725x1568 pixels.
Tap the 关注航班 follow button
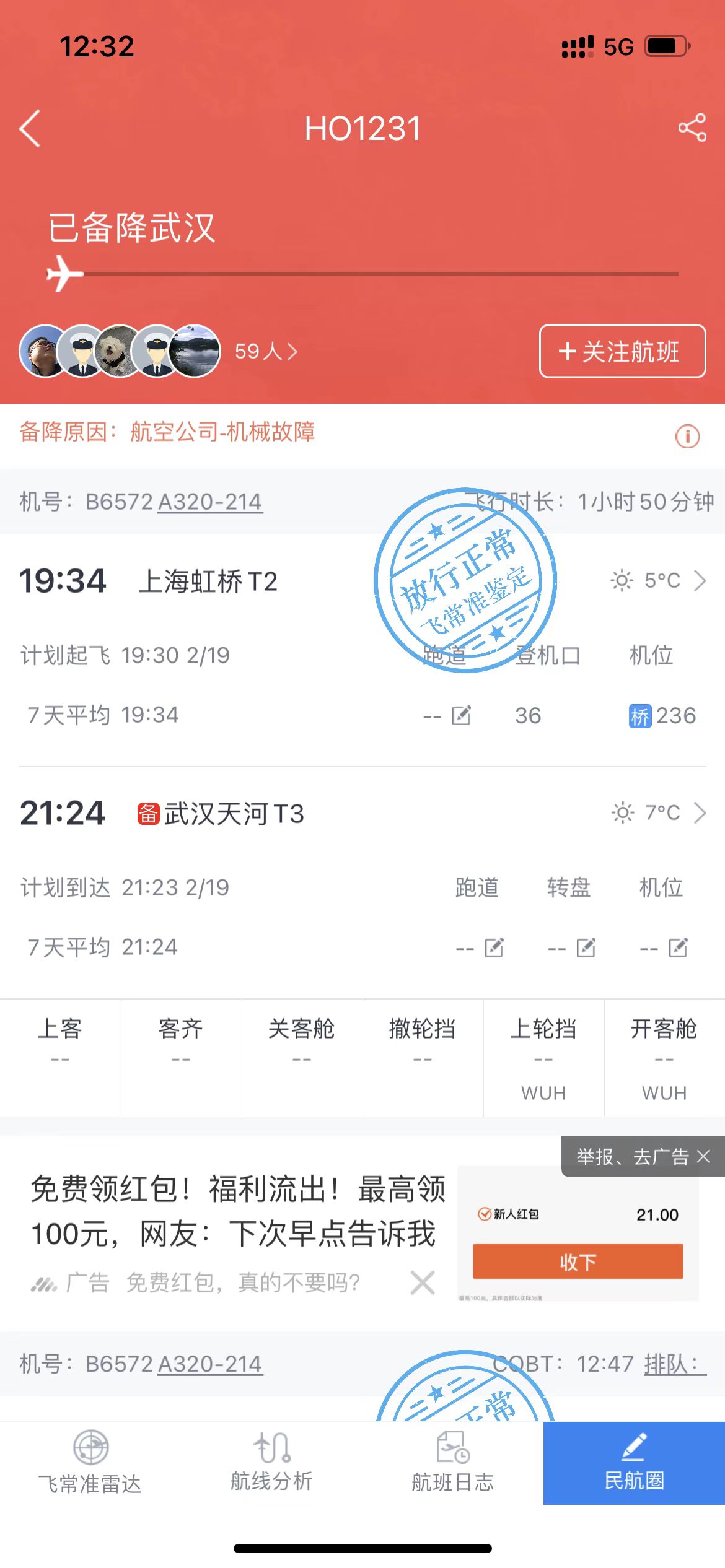(622, 351)
